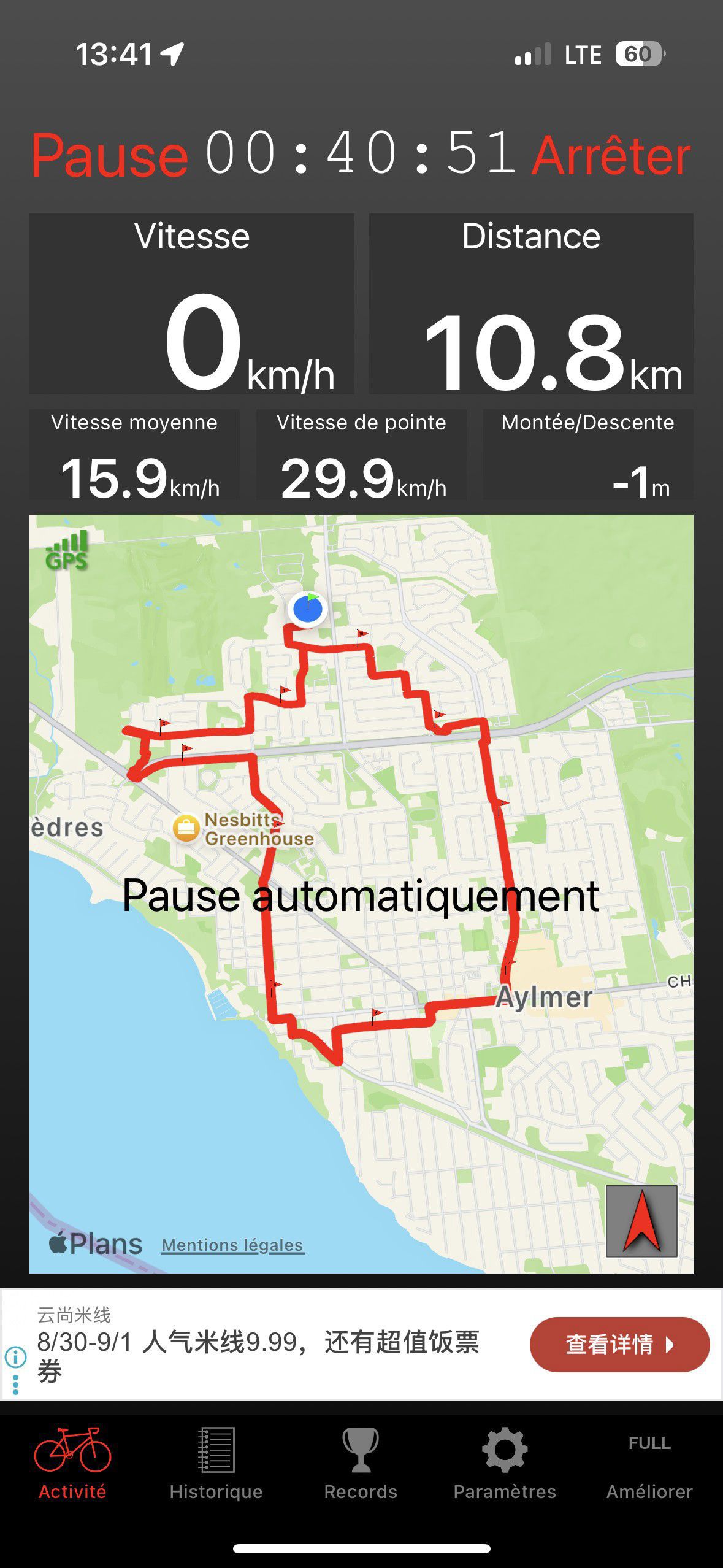This screenshot has height=1568, width=723.
Task: Open the Améliorer upgrade tab
Action: pyautogui.click(x=649, y=1464)
